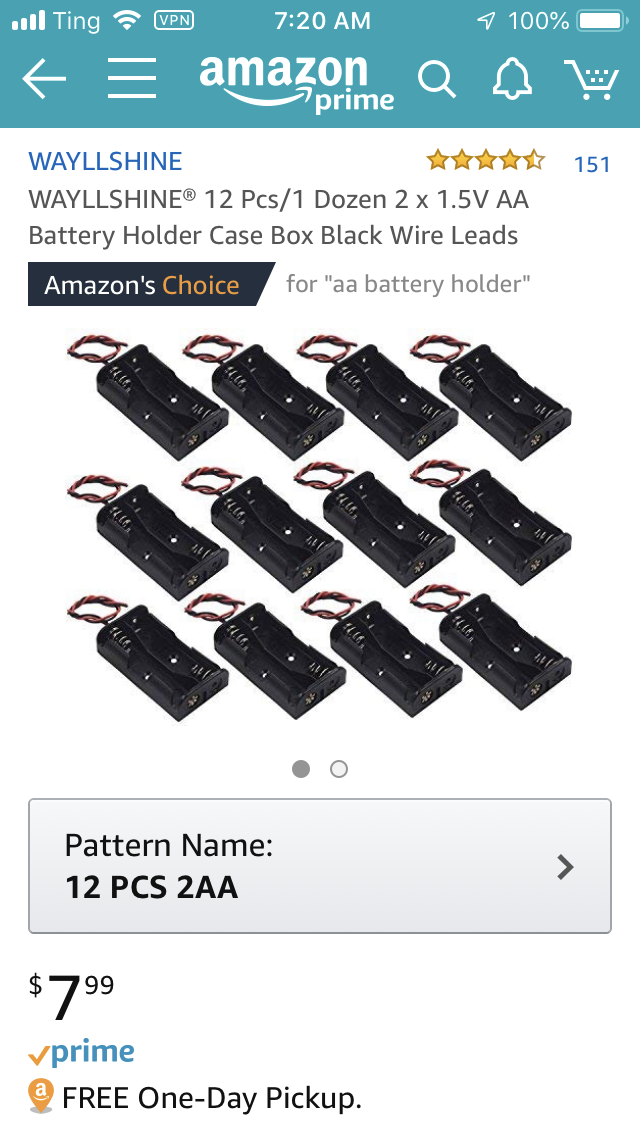
Task: Select the second image page dot
Action: [339, 769]
